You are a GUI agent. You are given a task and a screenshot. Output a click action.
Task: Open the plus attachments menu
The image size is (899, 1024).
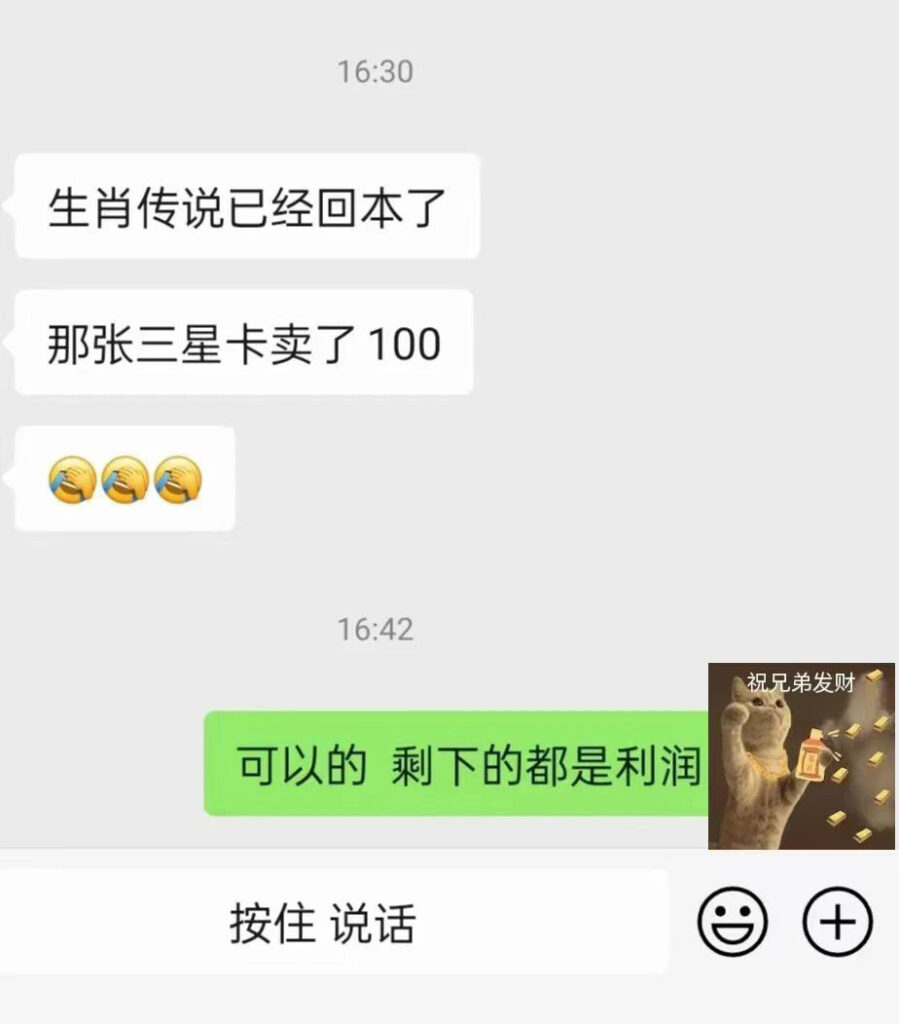[x=838, y=922]
